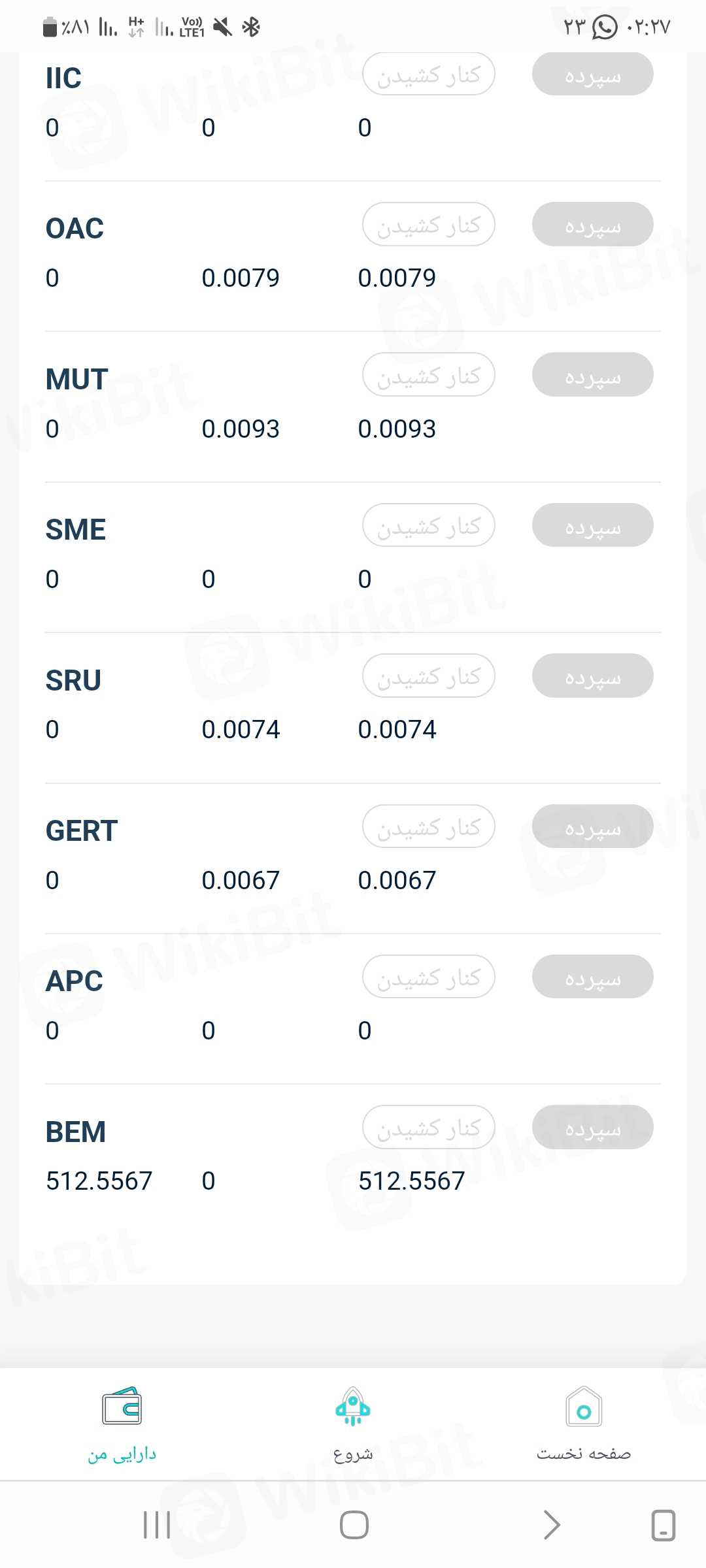Image resolution: width=706 pixels, height=1568 pixels.
Task: Select کنار کشیدن for the APC coin
Action: pos(429,977)
